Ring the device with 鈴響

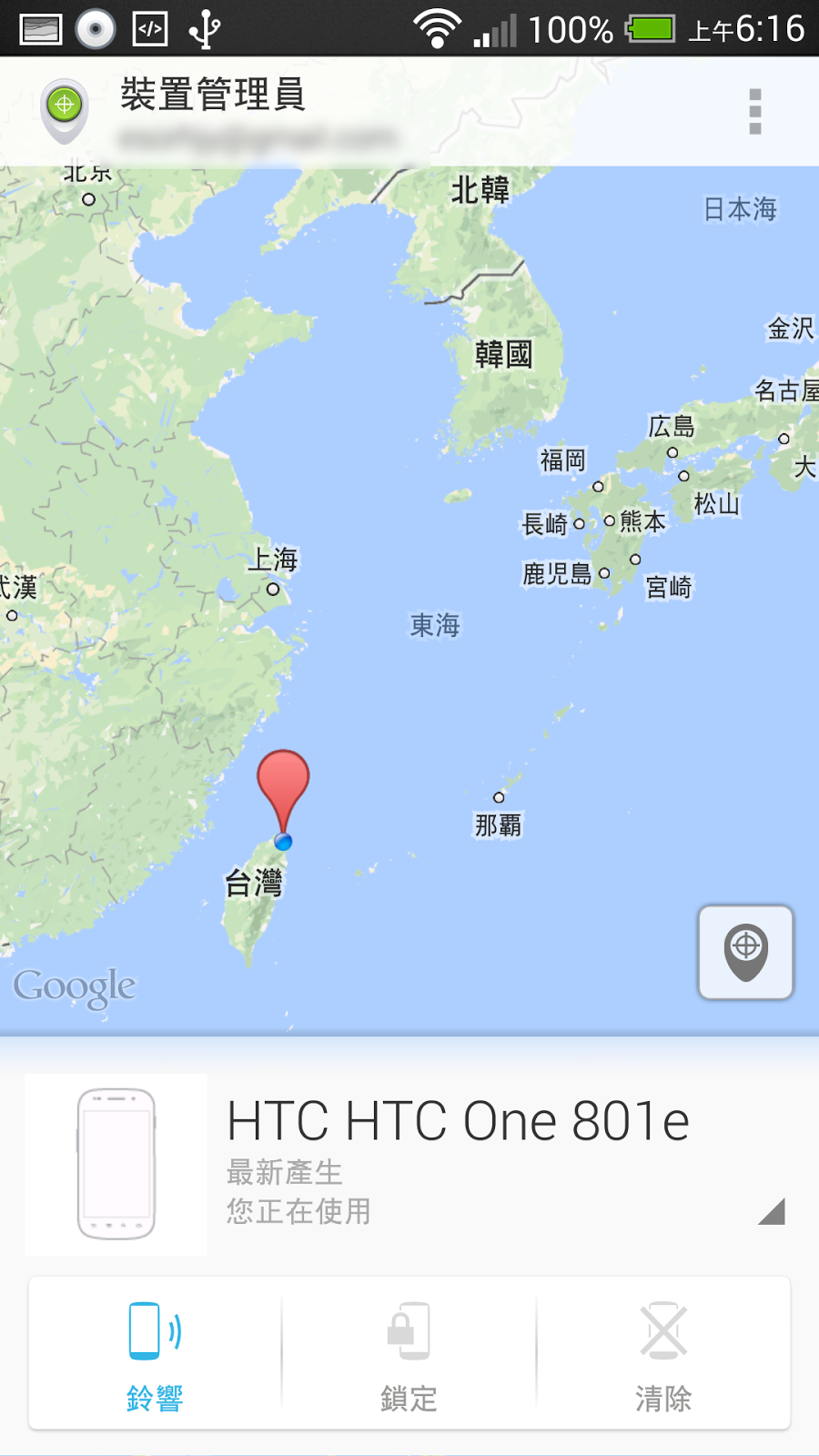point(156,1354)
